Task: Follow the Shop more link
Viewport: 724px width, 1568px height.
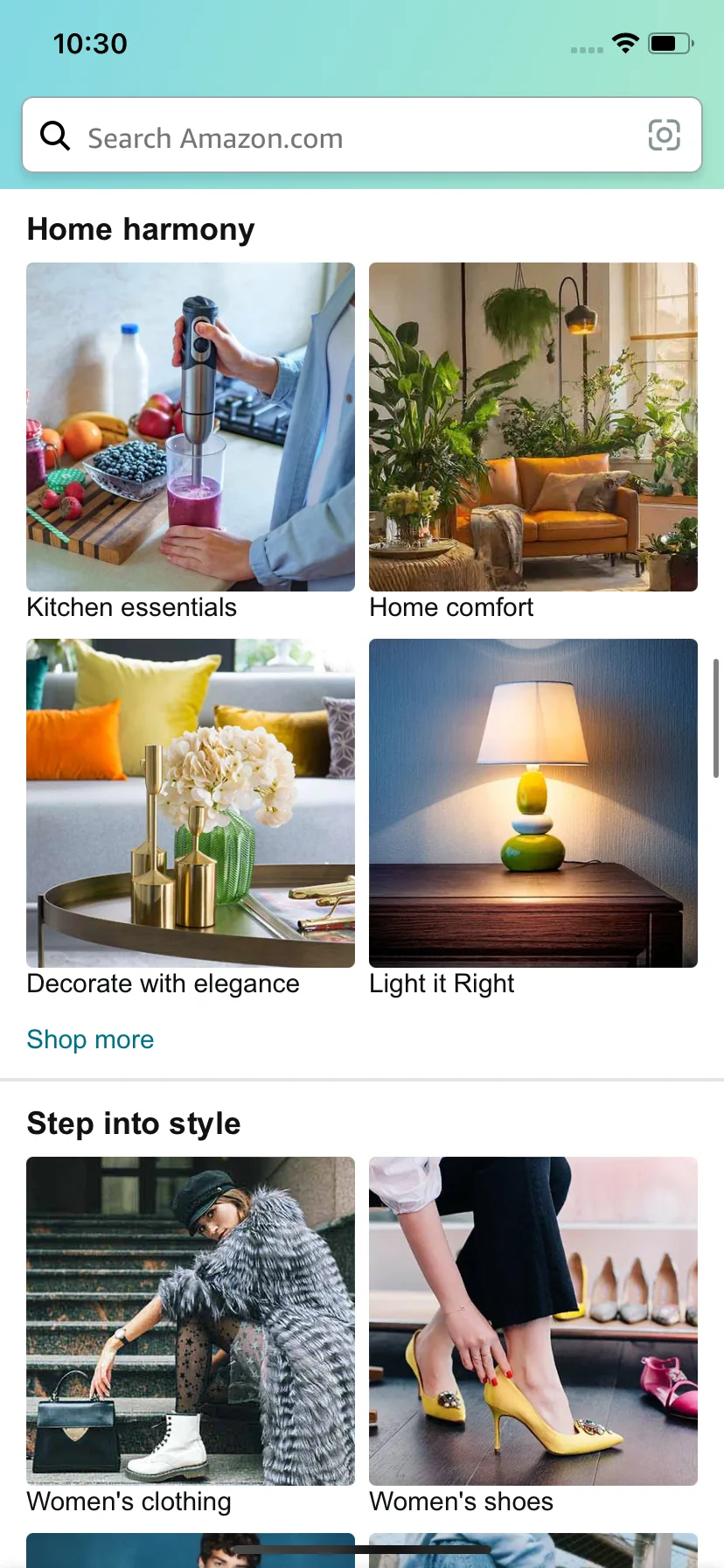Action: coord(90,1039)
